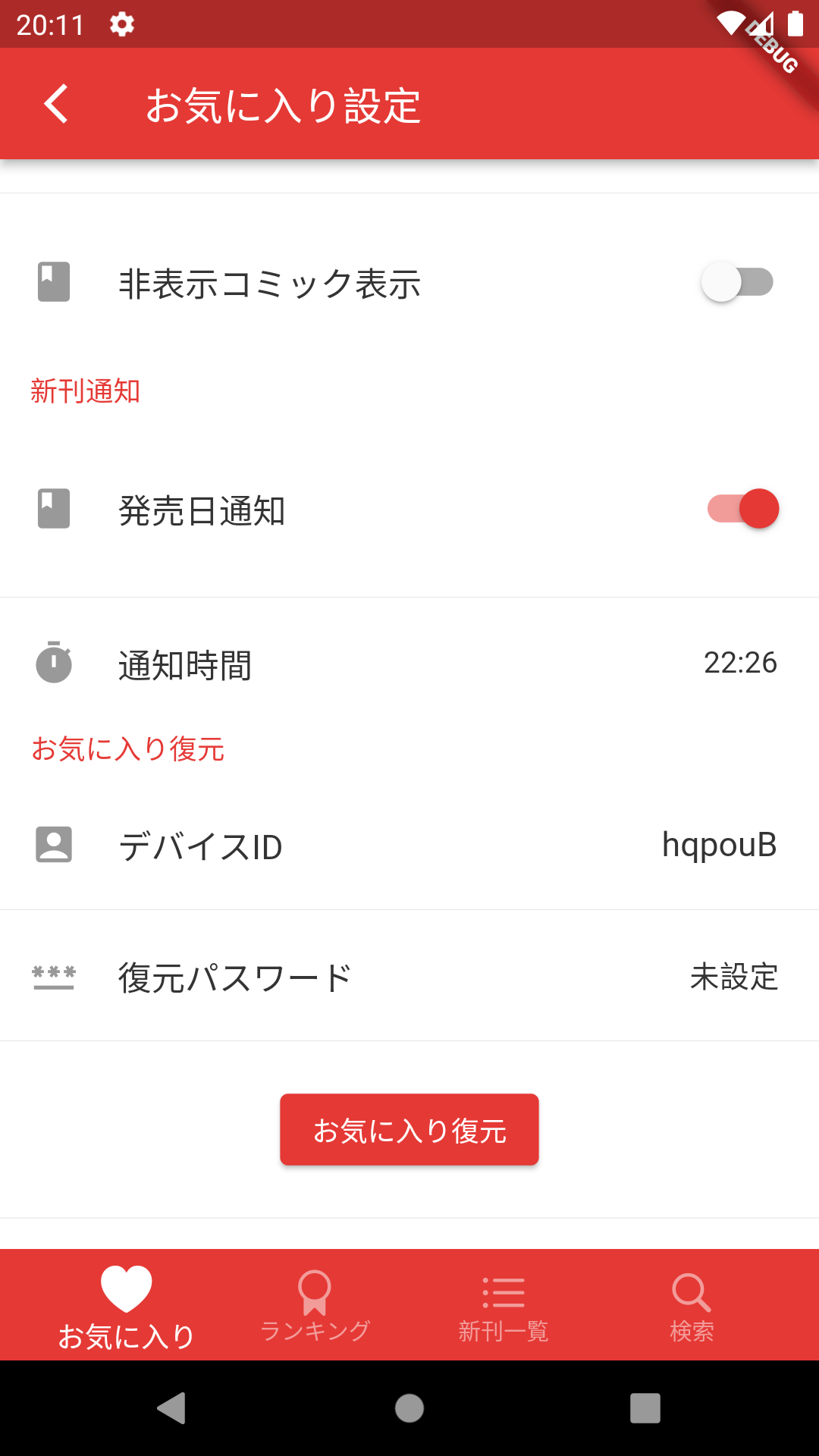Click the stopwatch icon next to 通知時間

click(53, 664)
